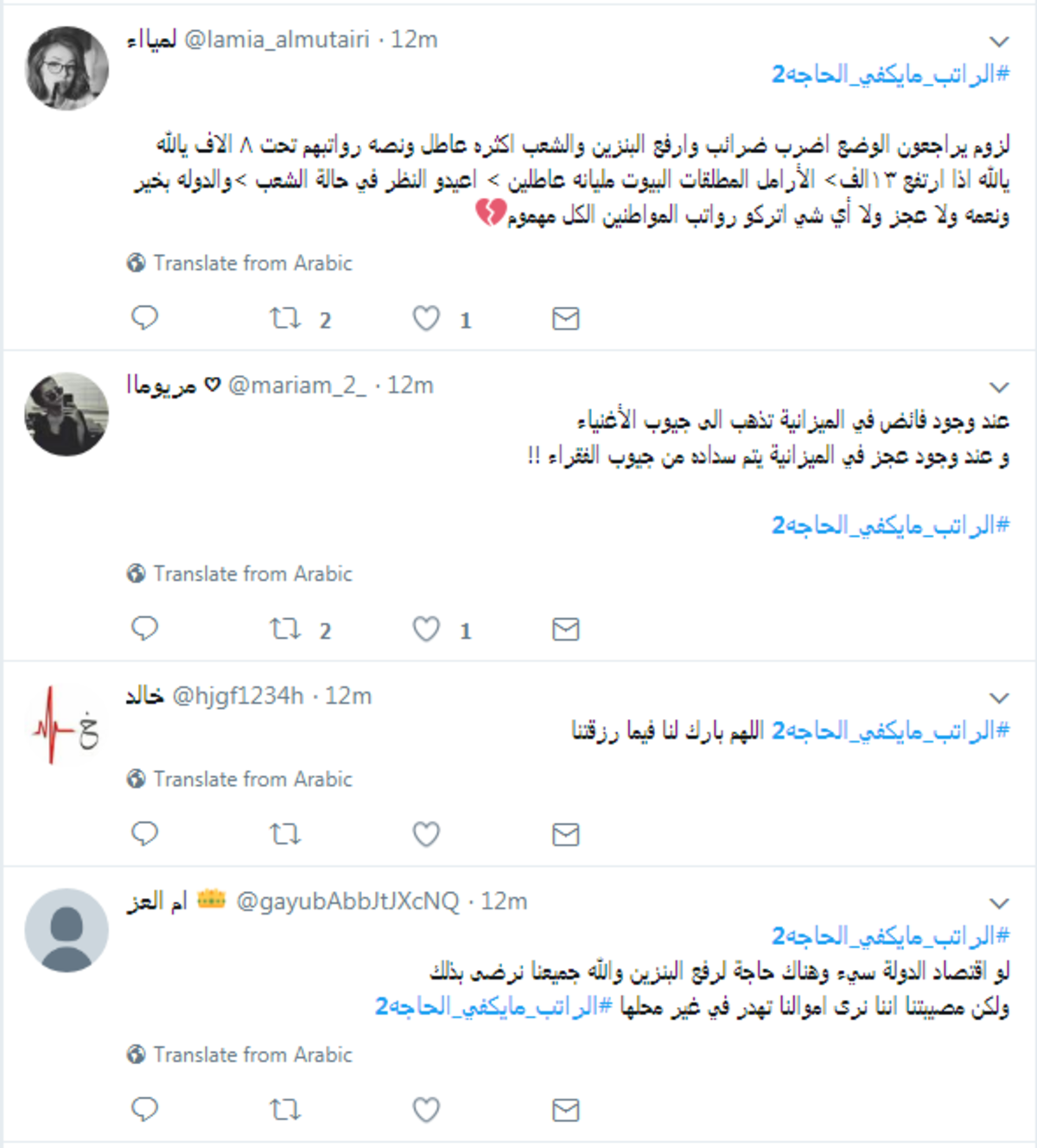Open hashtag link in mariam_2_'s tweet
This screenshot has width=1037, height=1148.
coord(890,525)
